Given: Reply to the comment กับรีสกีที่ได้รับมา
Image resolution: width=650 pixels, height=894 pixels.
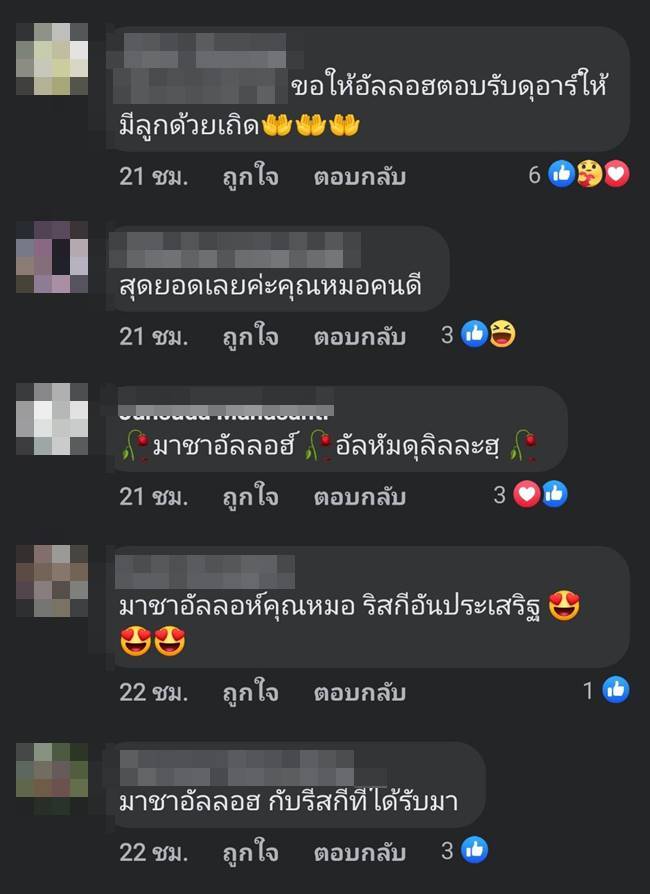Looking at the screenshot, I should pyautogui.click(x=359, y=852).
